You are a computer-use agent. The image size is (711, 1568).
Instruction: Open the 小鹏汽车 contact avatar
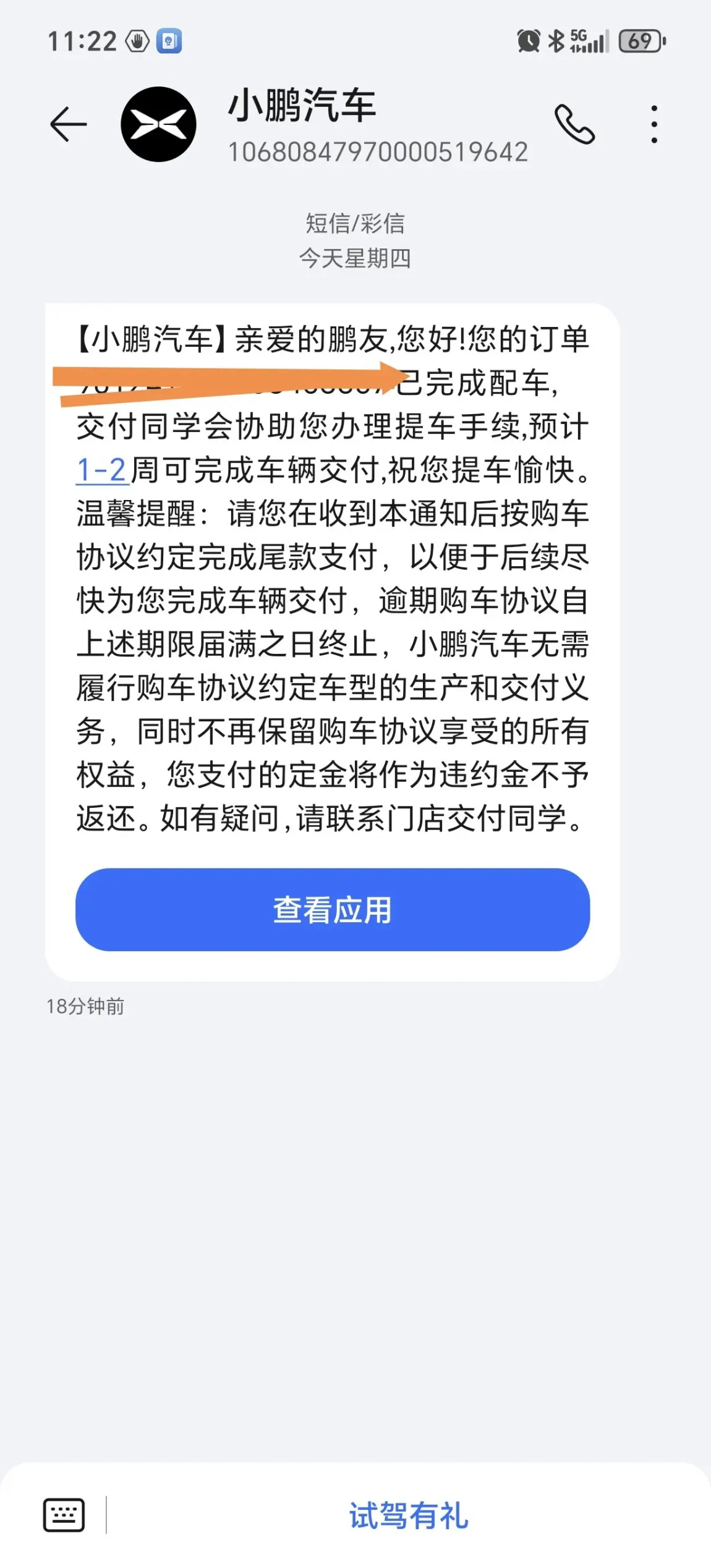pos(158,124)
